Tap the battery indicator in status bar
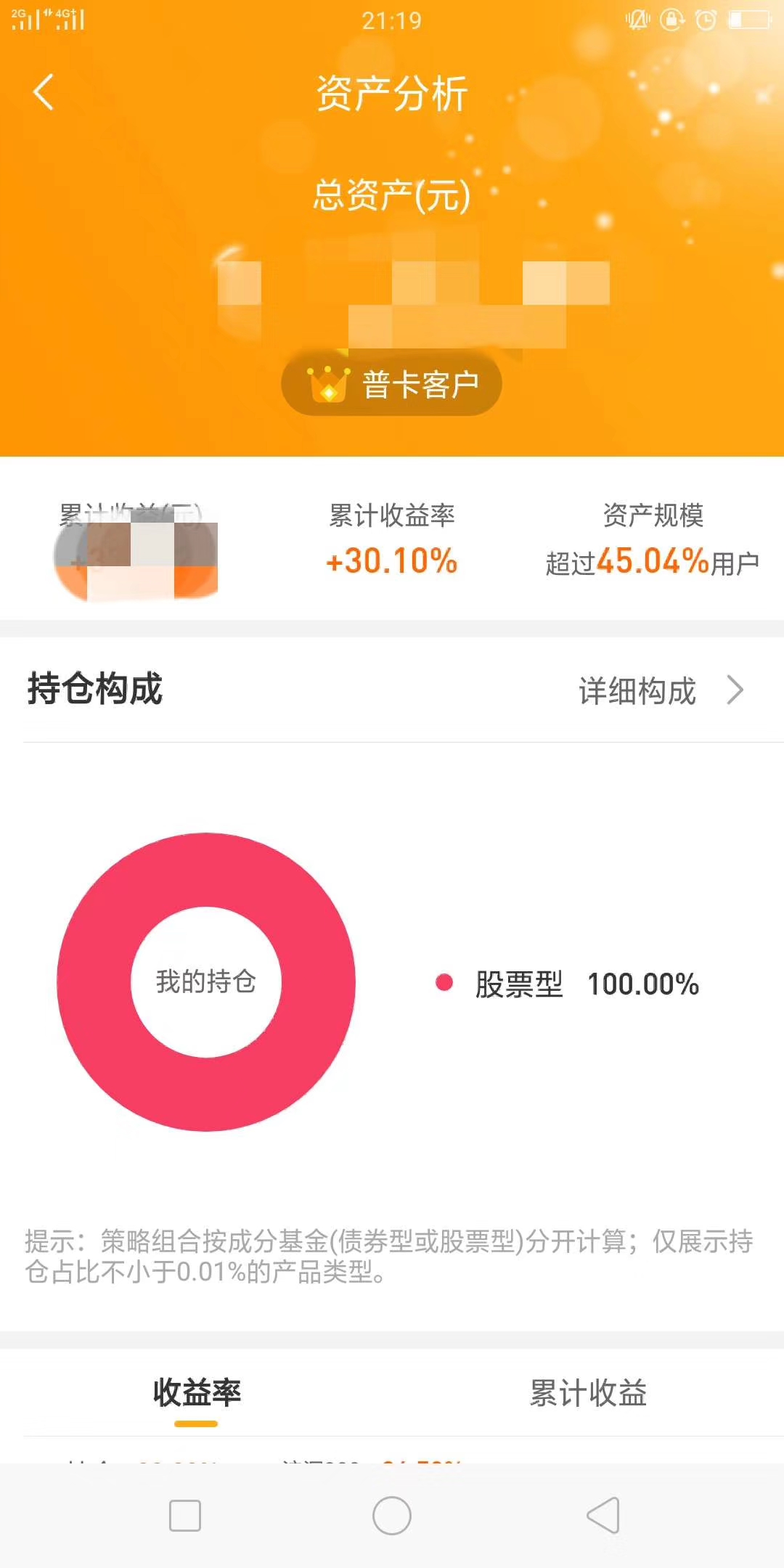This screenshot has height=1568, width=784. tap(751, 21)
